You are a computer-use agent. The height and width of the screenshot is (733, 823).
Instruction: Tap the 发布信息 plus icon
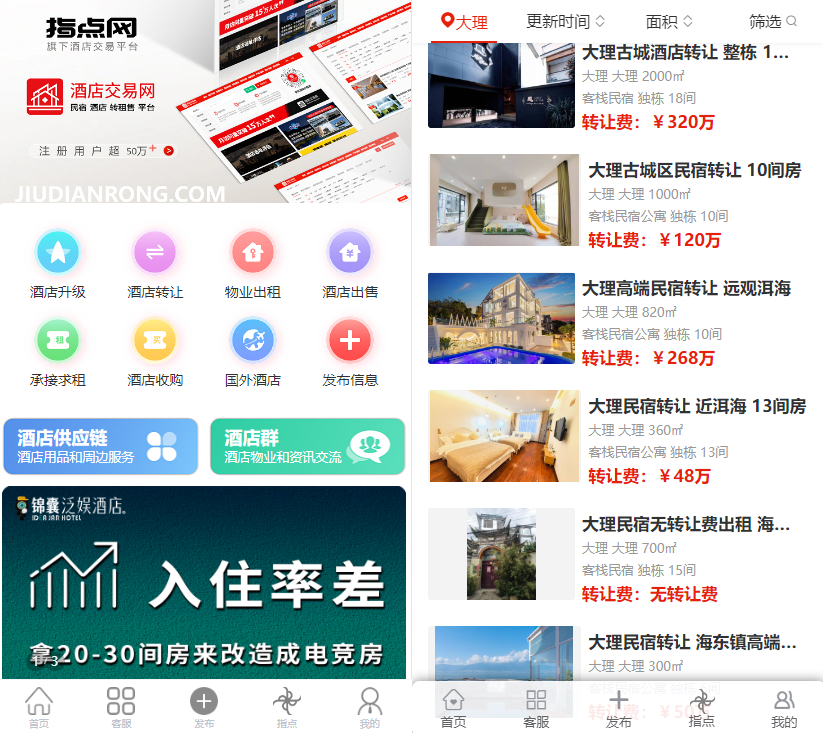(350, 342)
